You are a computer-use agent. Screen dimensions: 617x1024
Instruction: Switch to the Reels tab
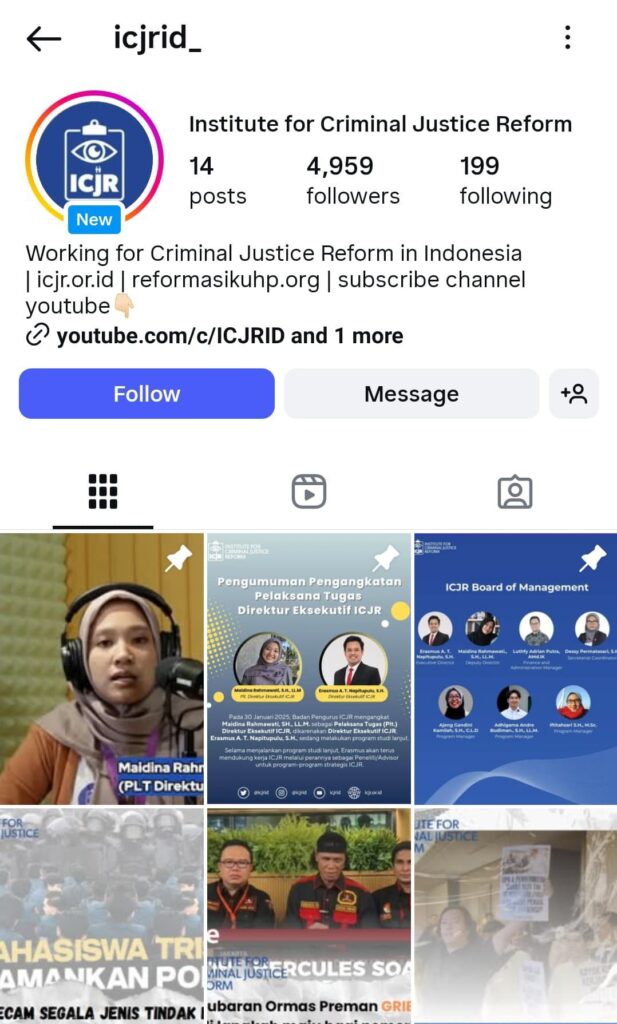(x=308, y=491)
